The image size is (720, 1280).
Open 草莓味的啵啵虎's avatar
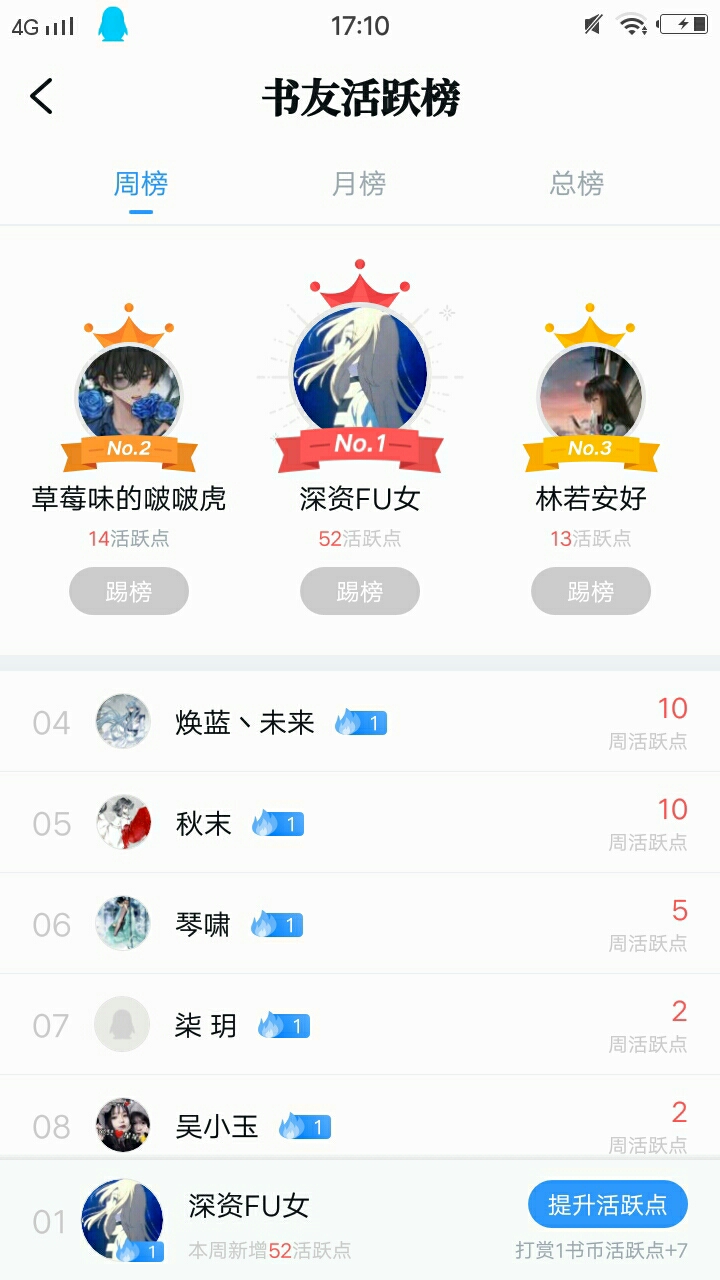[x=129, y=395]
